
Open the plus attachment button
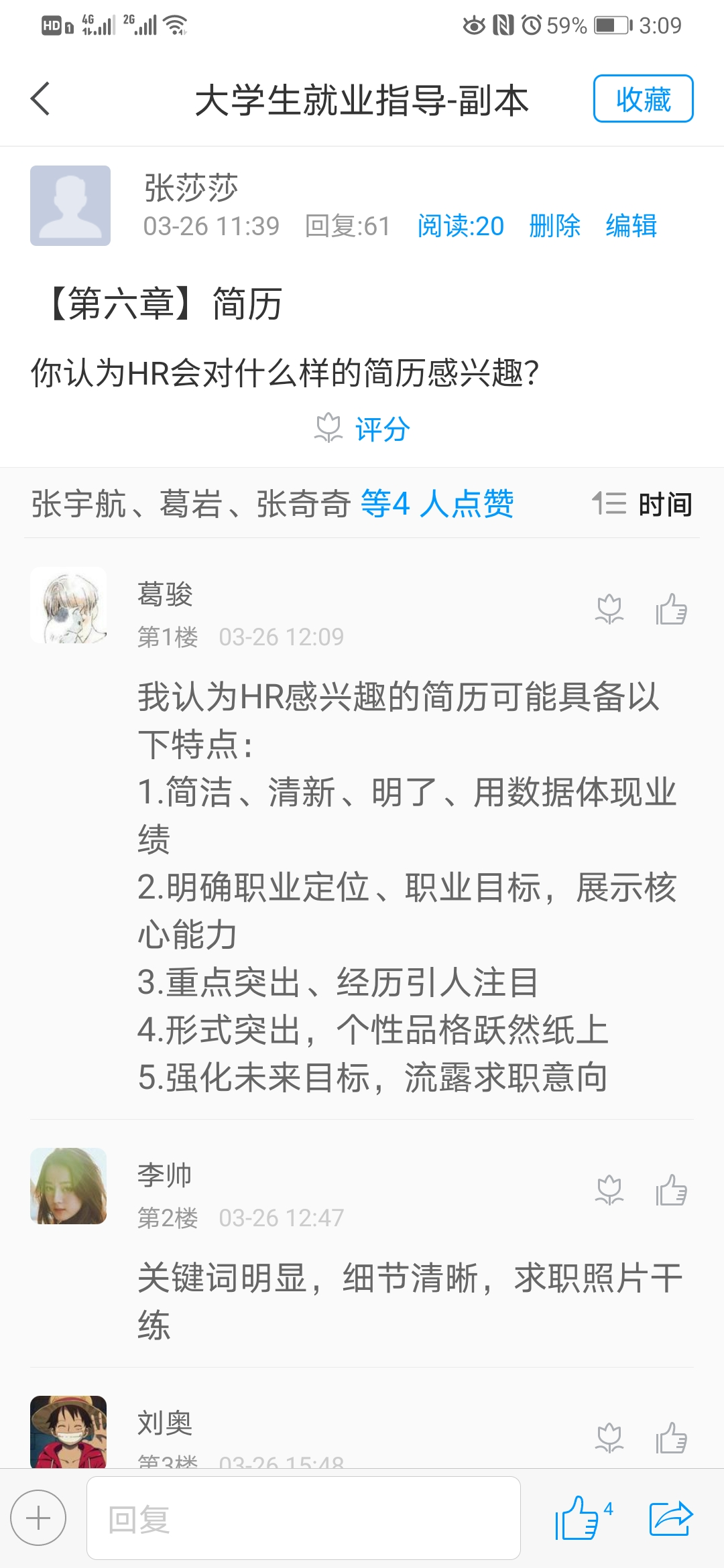click(38, 1518)
